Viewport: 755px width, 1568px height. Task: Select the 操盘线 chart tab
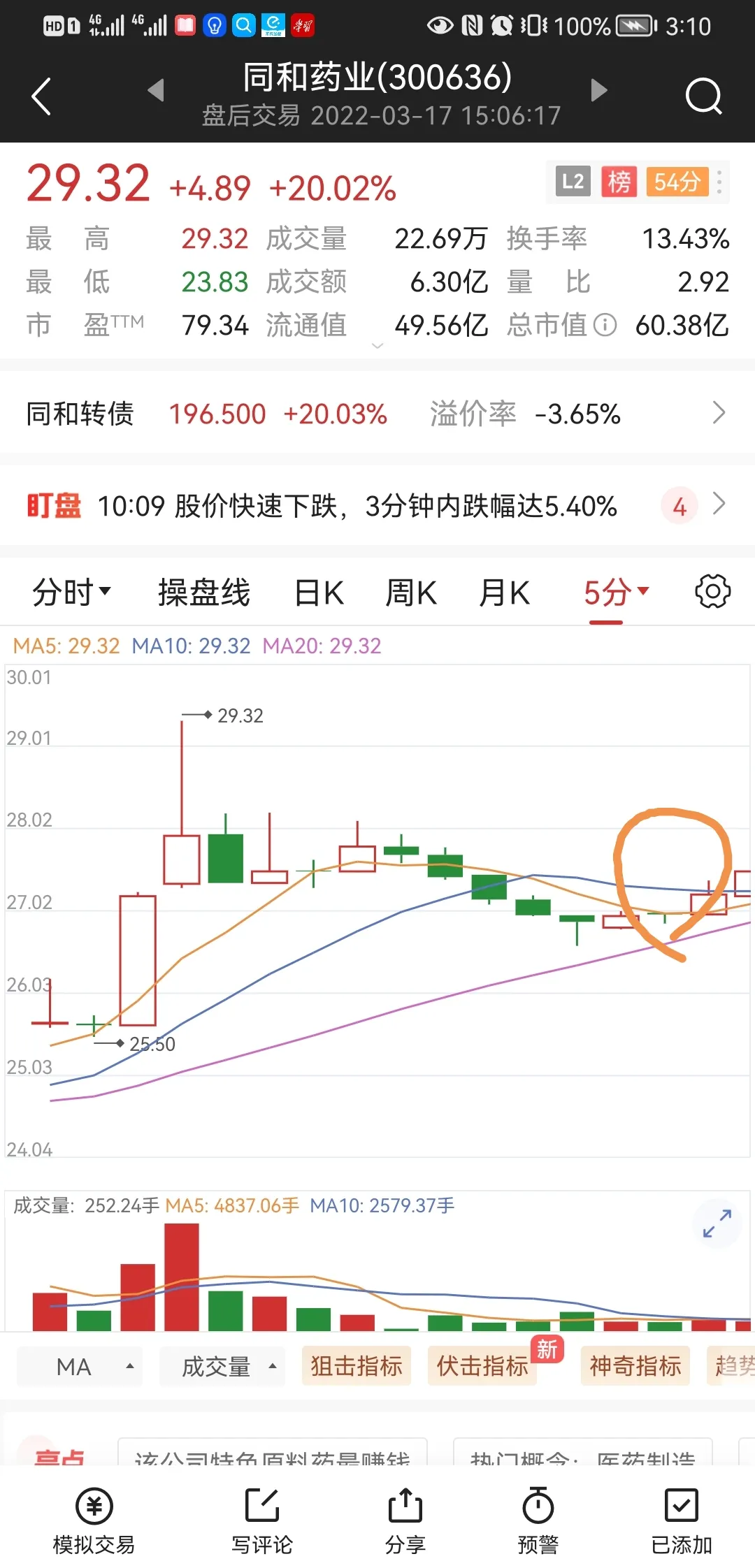[x=203, y=593]
